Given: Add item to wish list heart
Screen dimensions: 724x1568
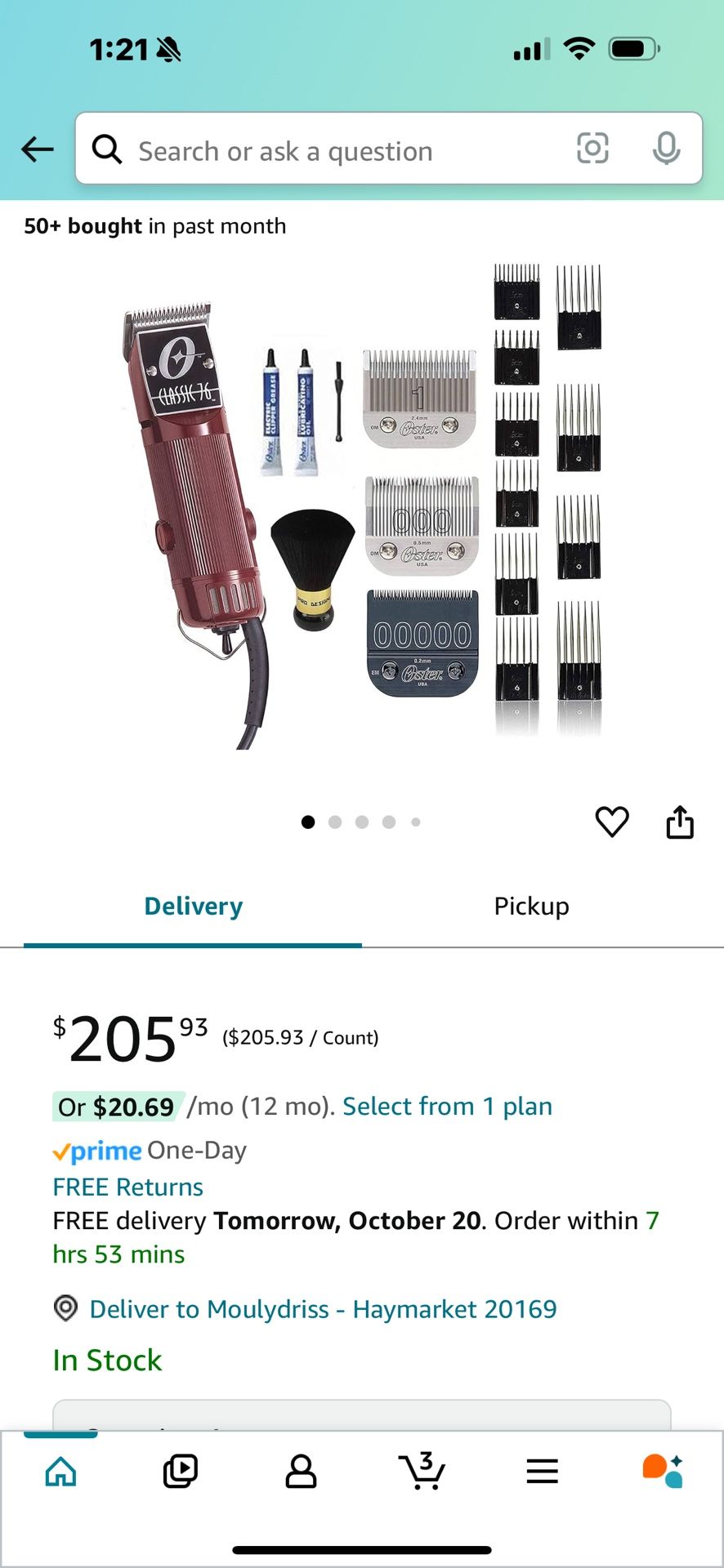Looking at the screenshot, I should point(612,822).
